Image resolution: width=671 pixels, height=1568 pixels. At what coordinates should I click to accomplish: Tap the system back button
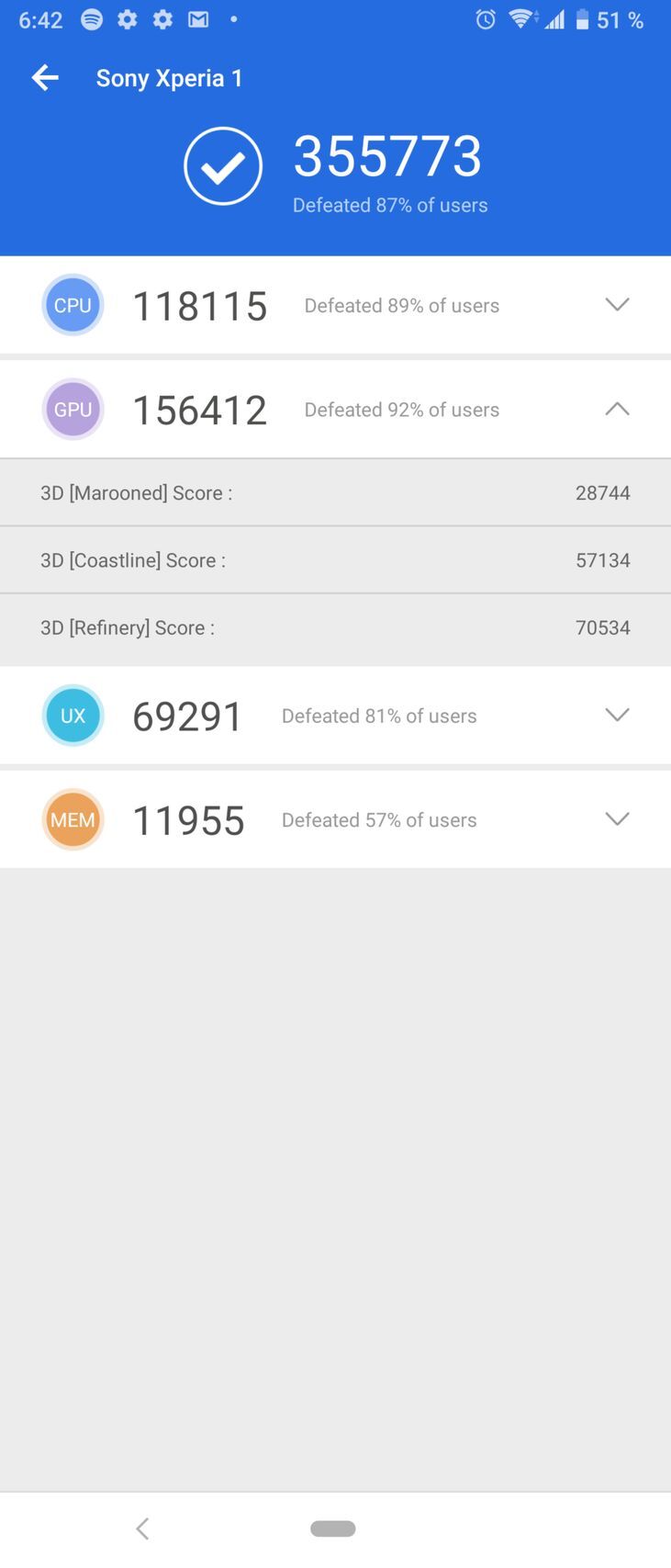point(142,1529)
